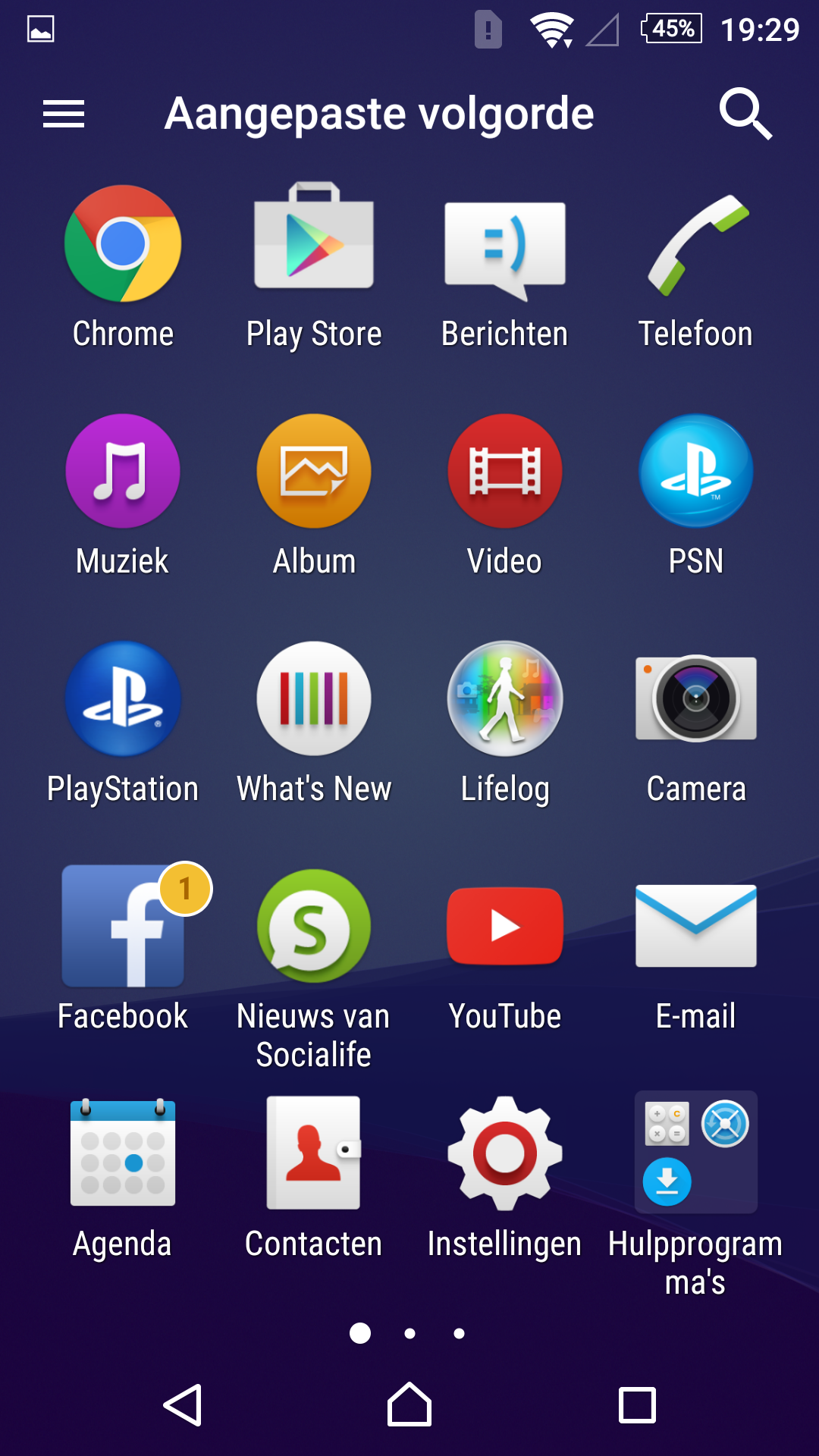Tap the search magnifier icon

point(745,114)
